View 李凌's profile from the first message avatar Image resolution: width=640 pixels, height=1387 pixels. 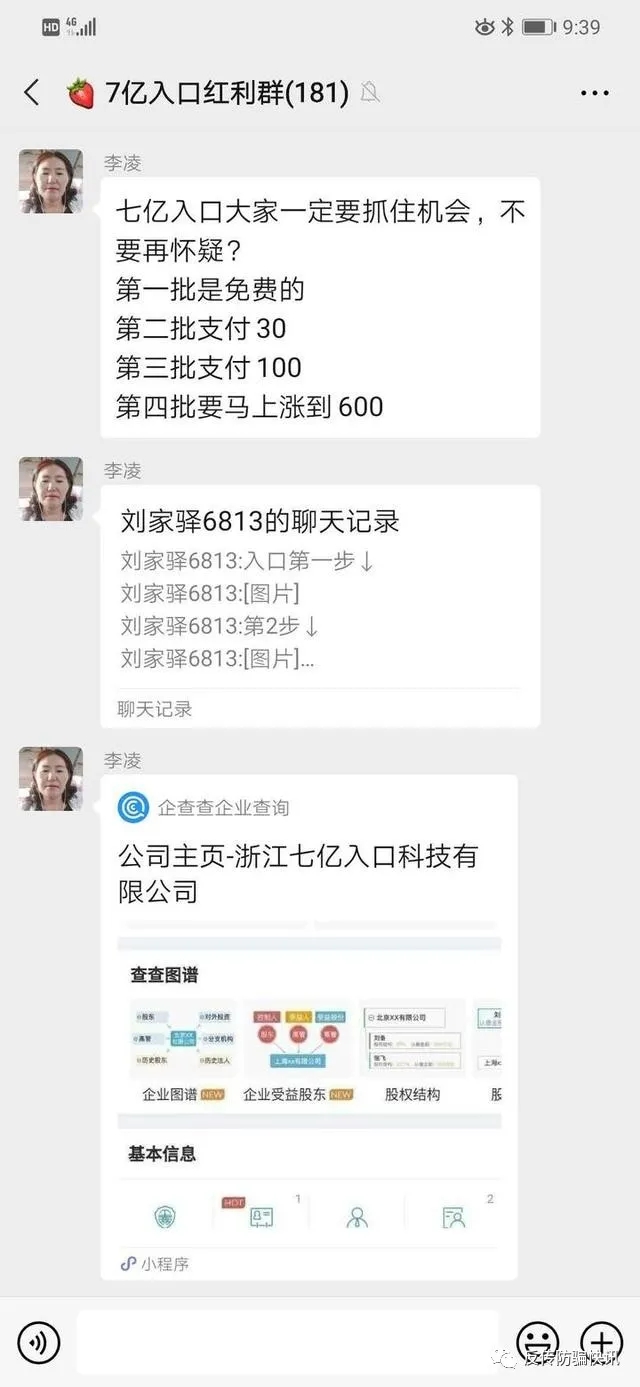pos(51,182)
